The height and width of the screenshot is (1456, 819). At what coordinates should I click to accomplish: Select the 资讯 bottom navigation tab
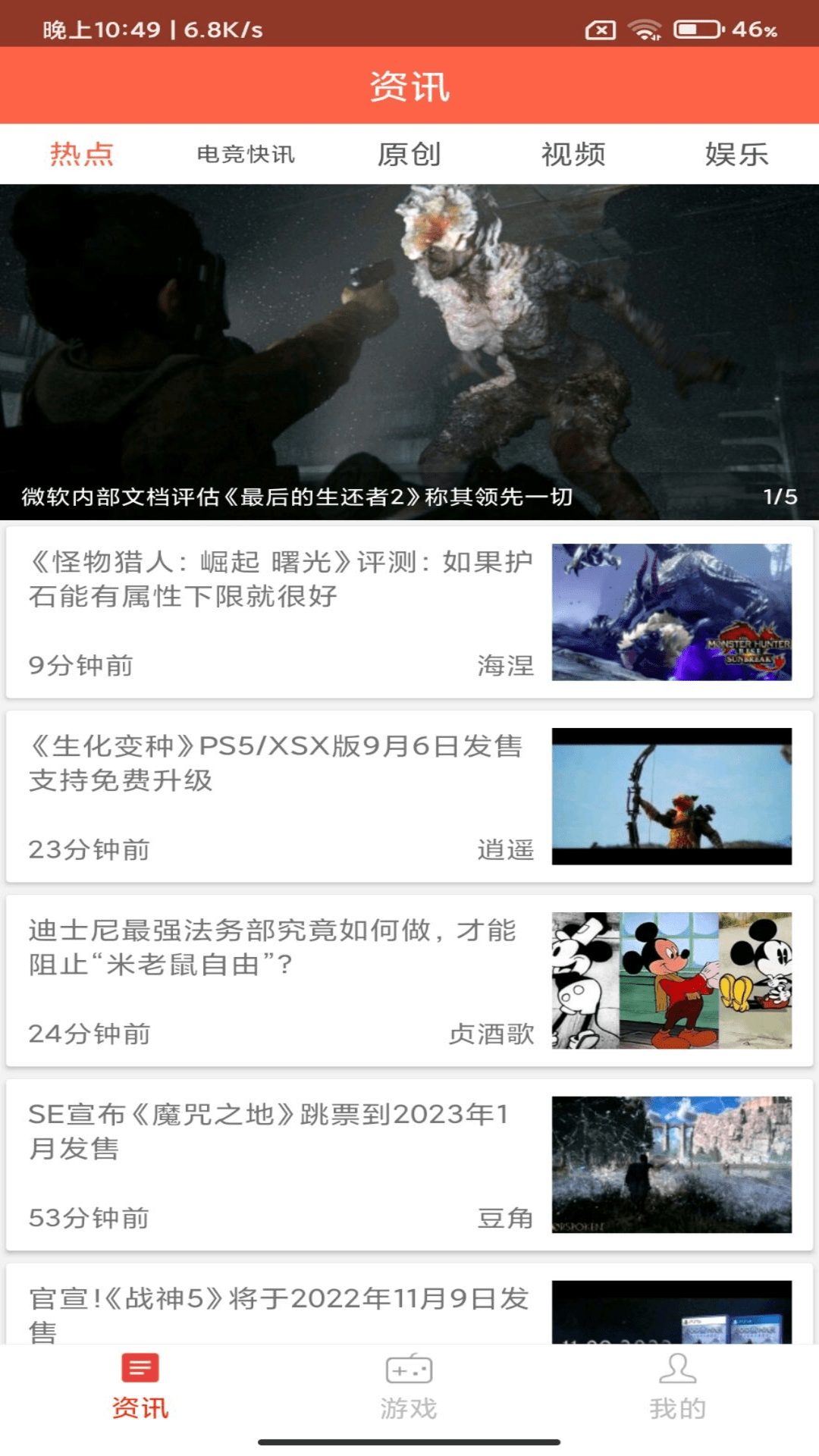(x=140, y=1386)
